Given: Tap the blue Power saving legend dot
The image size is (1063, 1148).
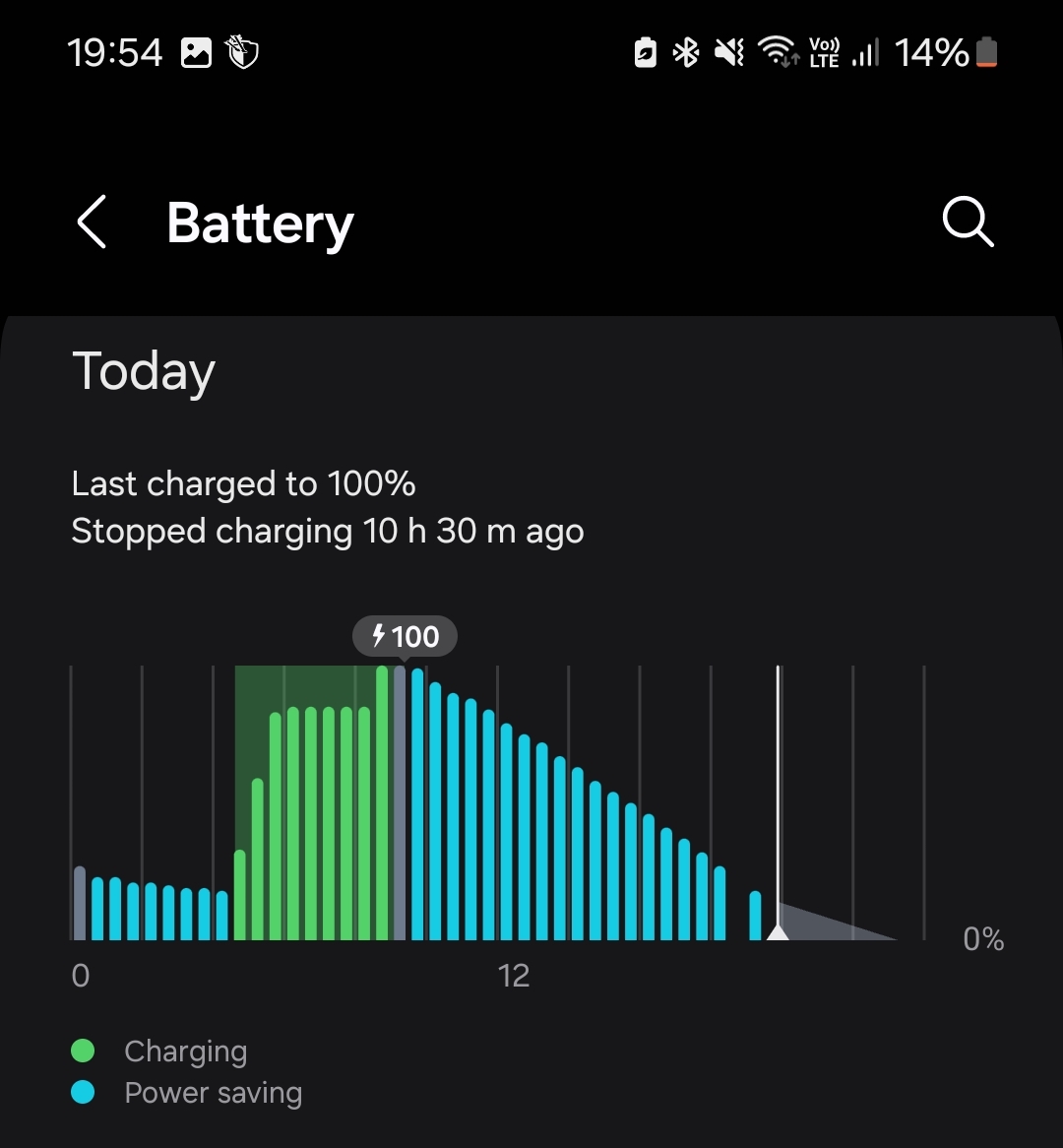Looking at the screenshot, I should (84, 1093).
